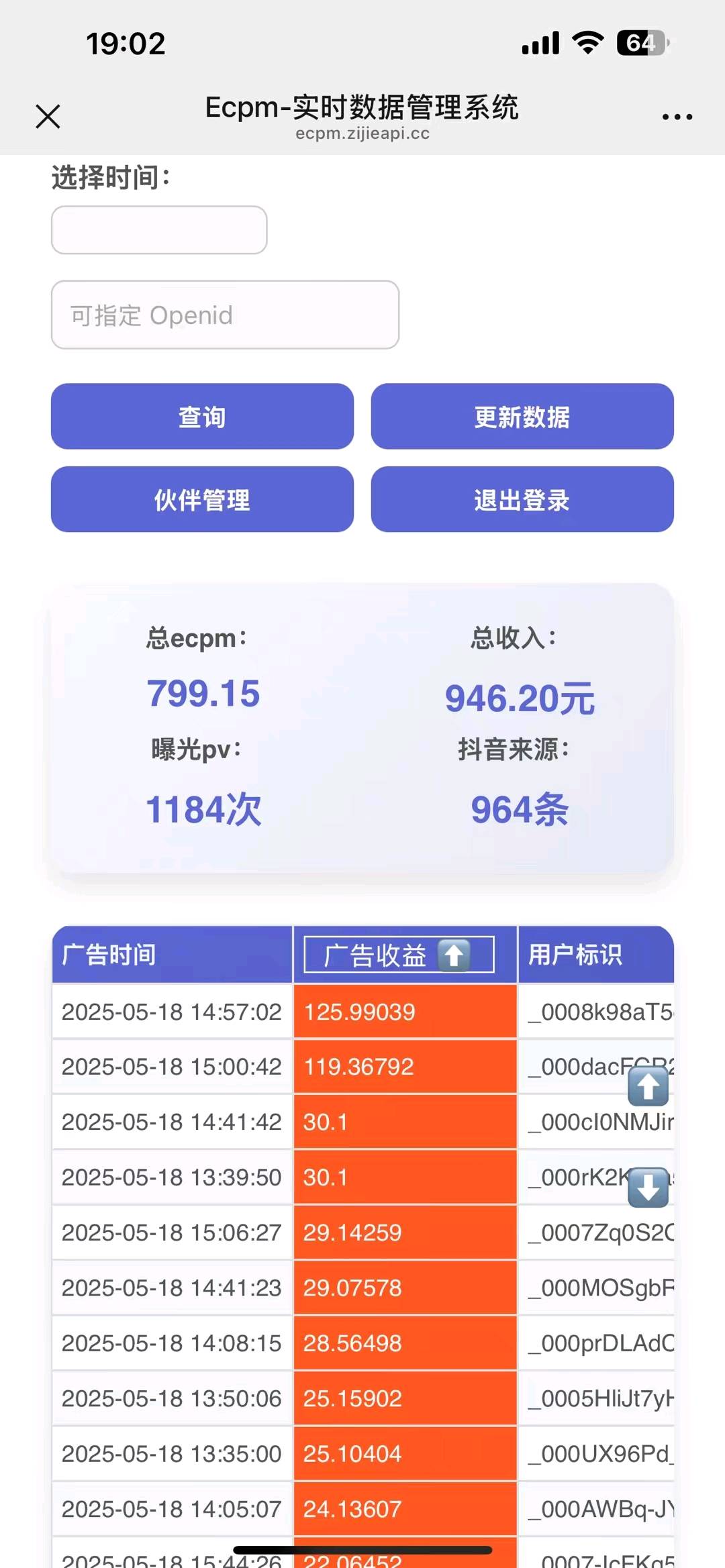
Task: Open the time selection field
Action: pyautogui.click(x=159, y=230)
